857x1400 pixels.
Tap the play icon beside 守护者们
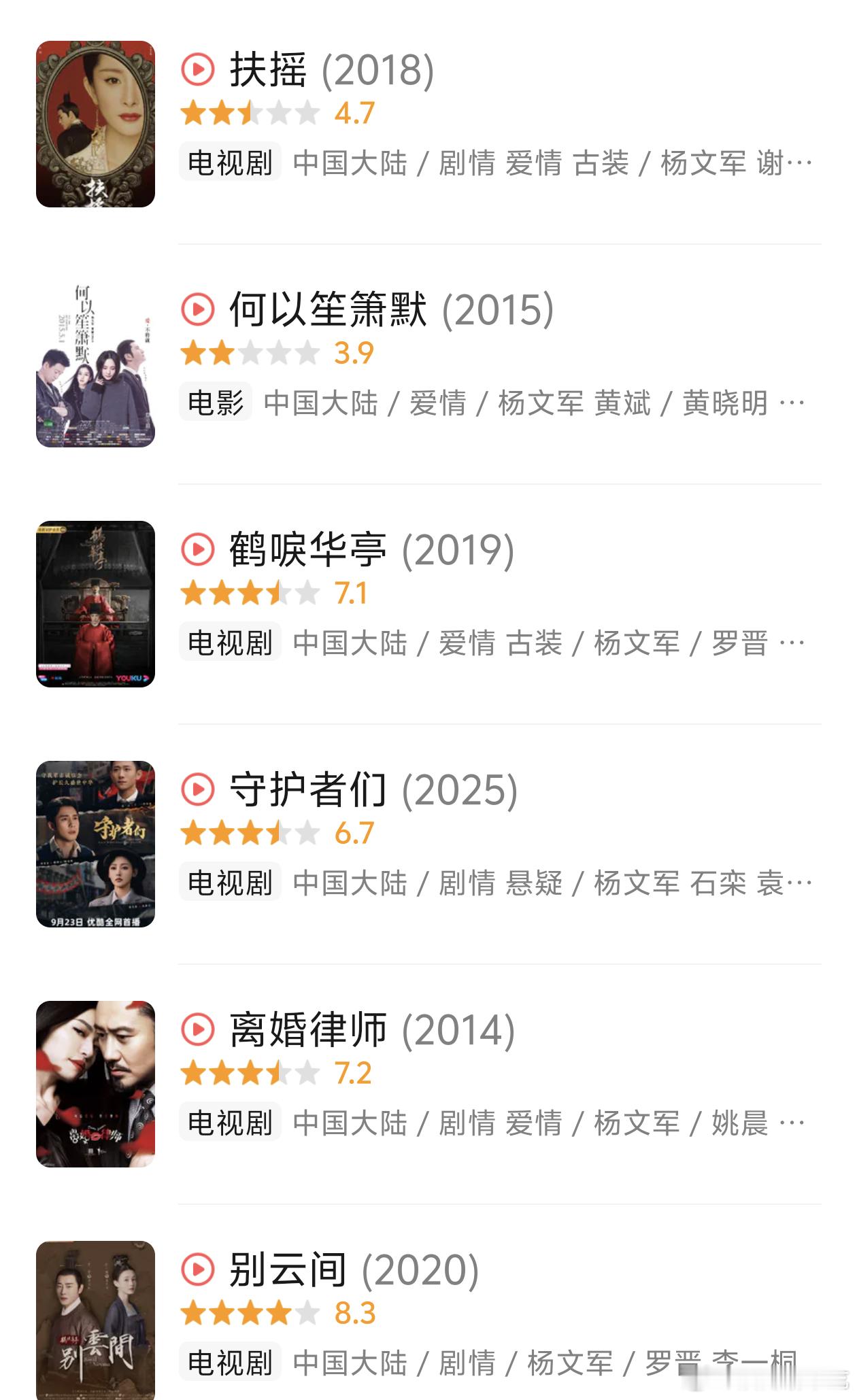pyautogui.click(x=198, y=790)
